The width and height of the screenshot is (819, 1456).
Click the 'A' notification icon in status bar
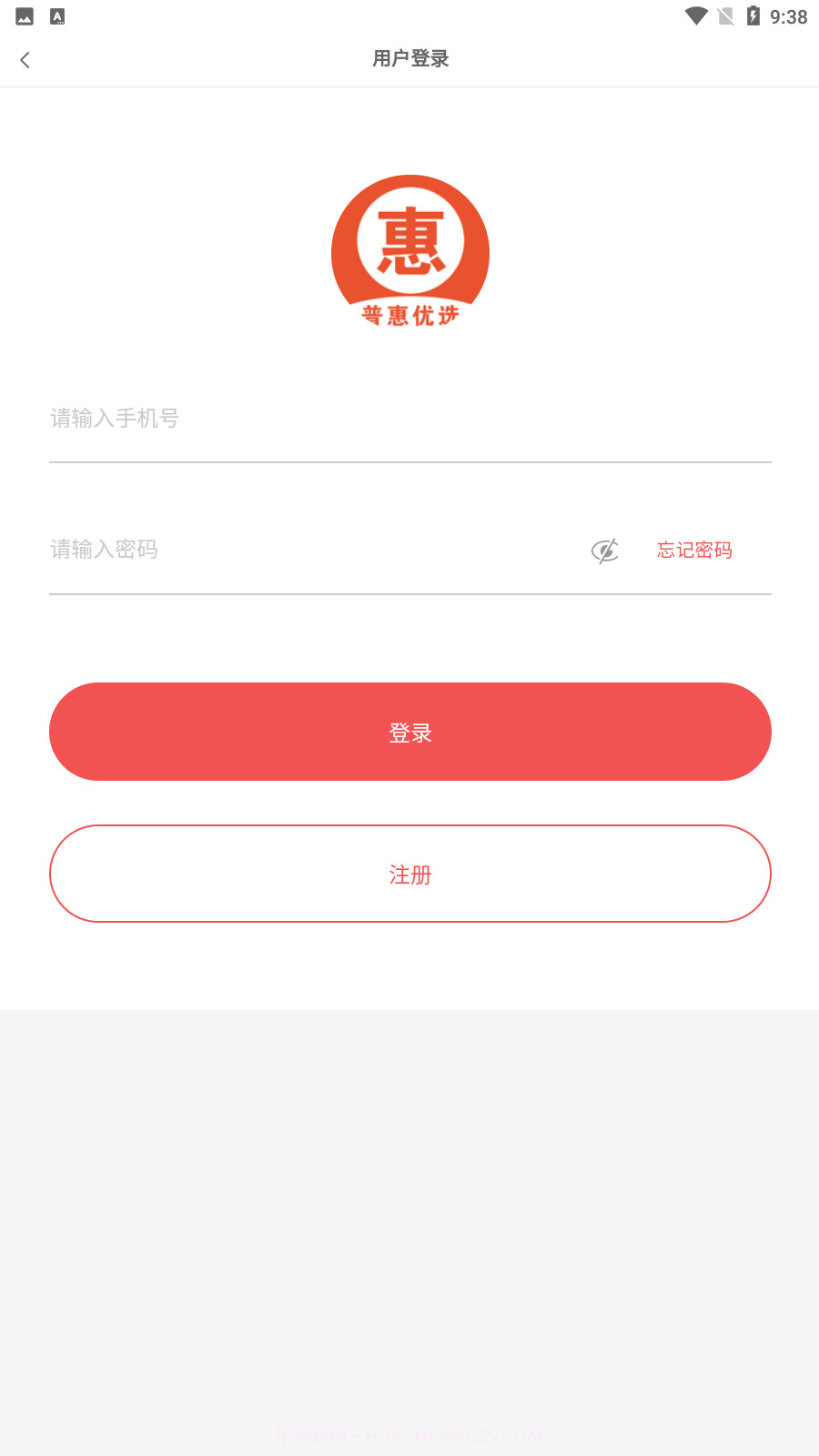[x=57, y=15]
